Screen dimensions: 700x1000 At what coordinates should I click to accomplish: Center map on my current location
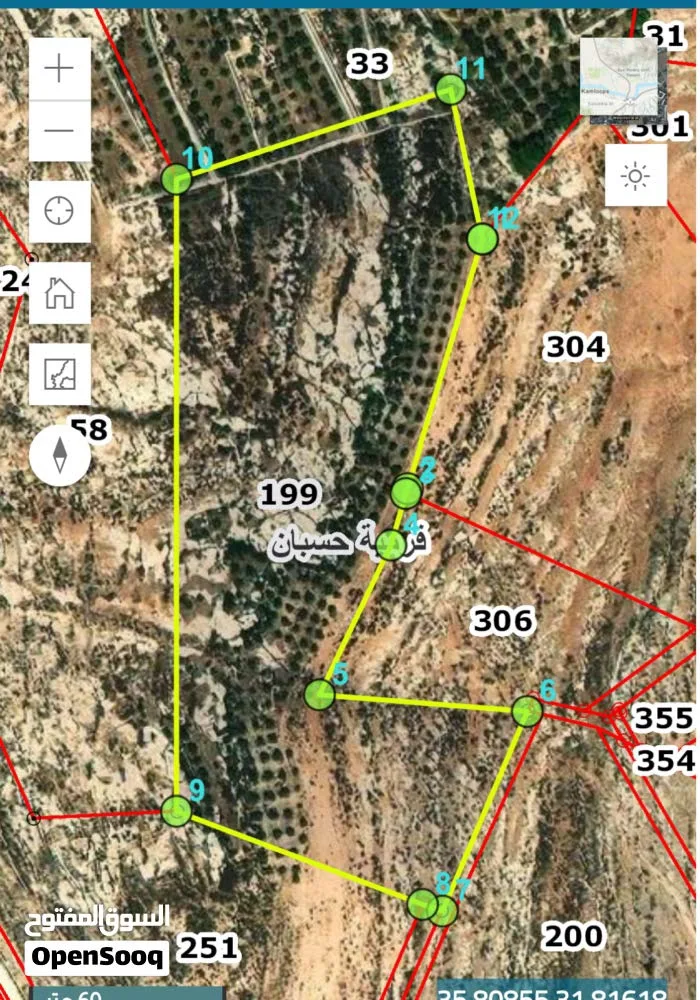pyautogui.click(x=60, y=211)
